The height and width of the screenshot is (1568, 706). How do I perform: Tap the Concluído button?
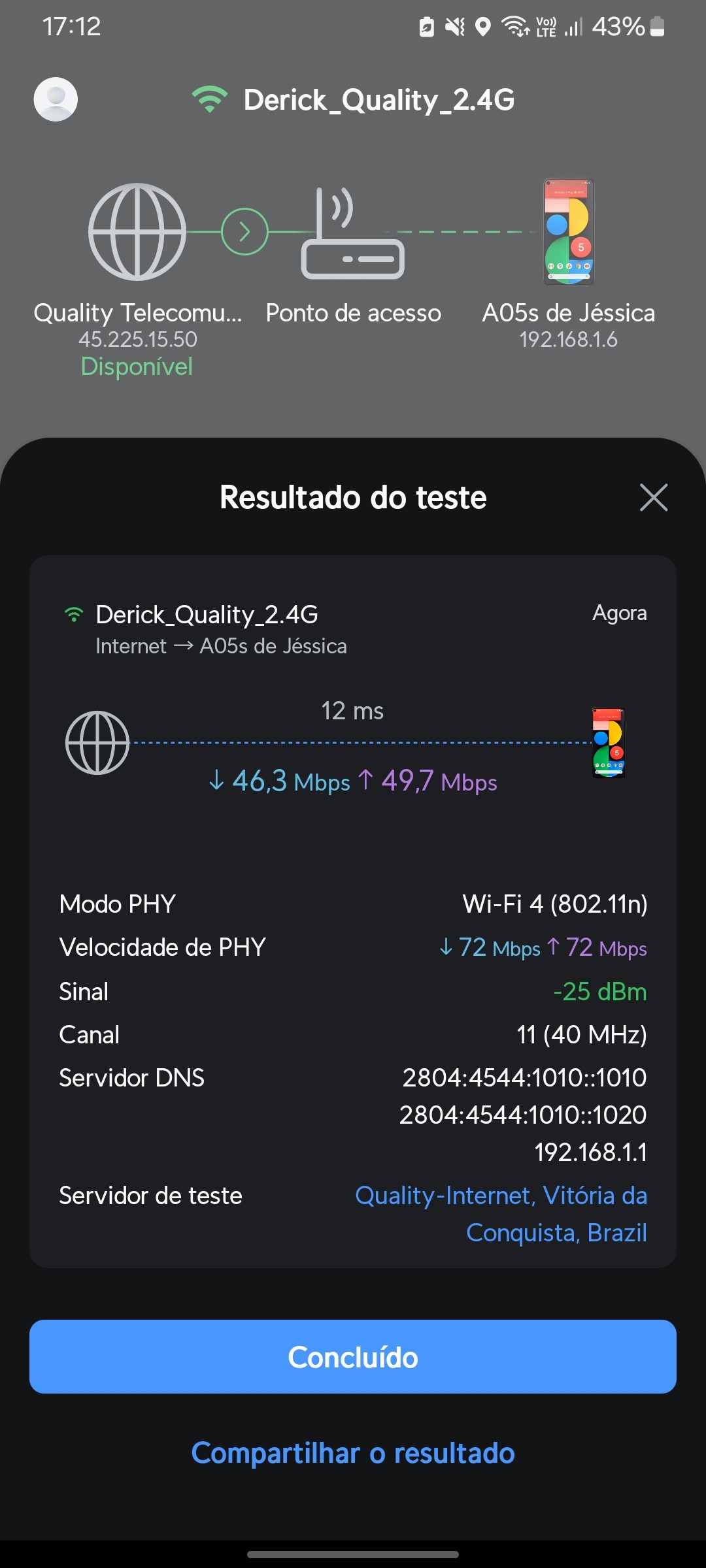click(353, 1357)
